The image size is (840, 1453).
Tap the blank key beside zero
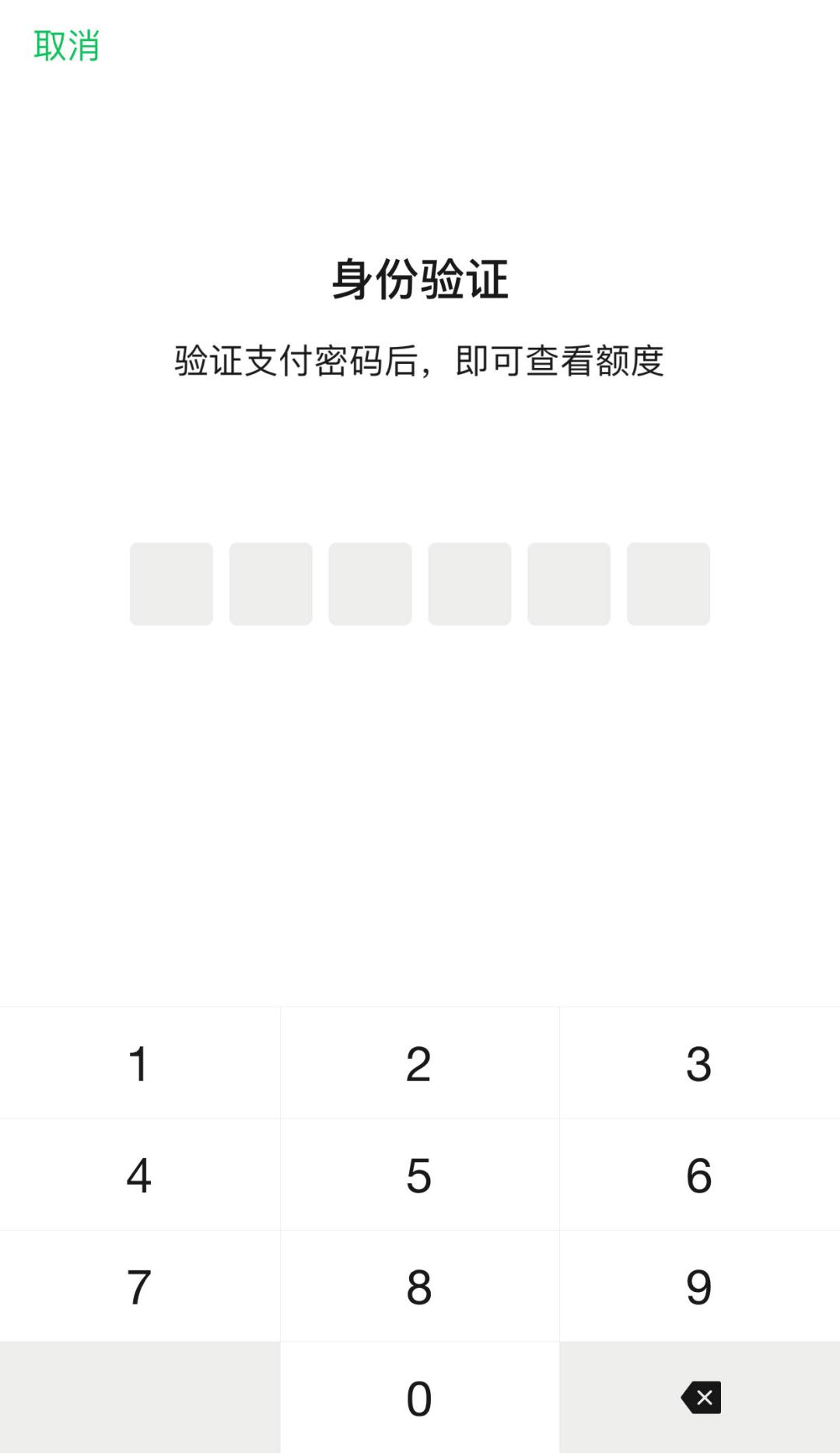pos(138,1397)
